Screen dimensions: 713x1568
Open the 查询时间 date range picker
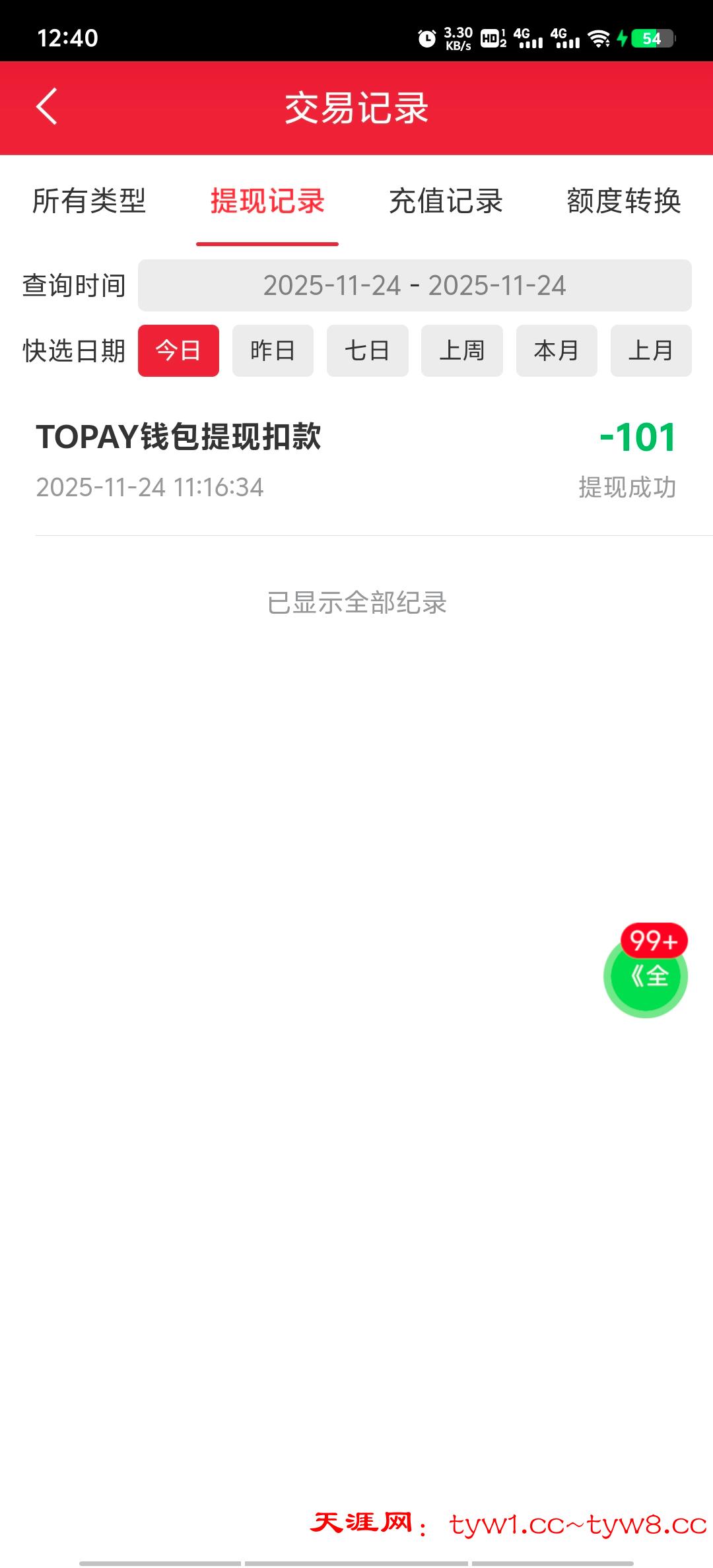(x=414, y=286)
